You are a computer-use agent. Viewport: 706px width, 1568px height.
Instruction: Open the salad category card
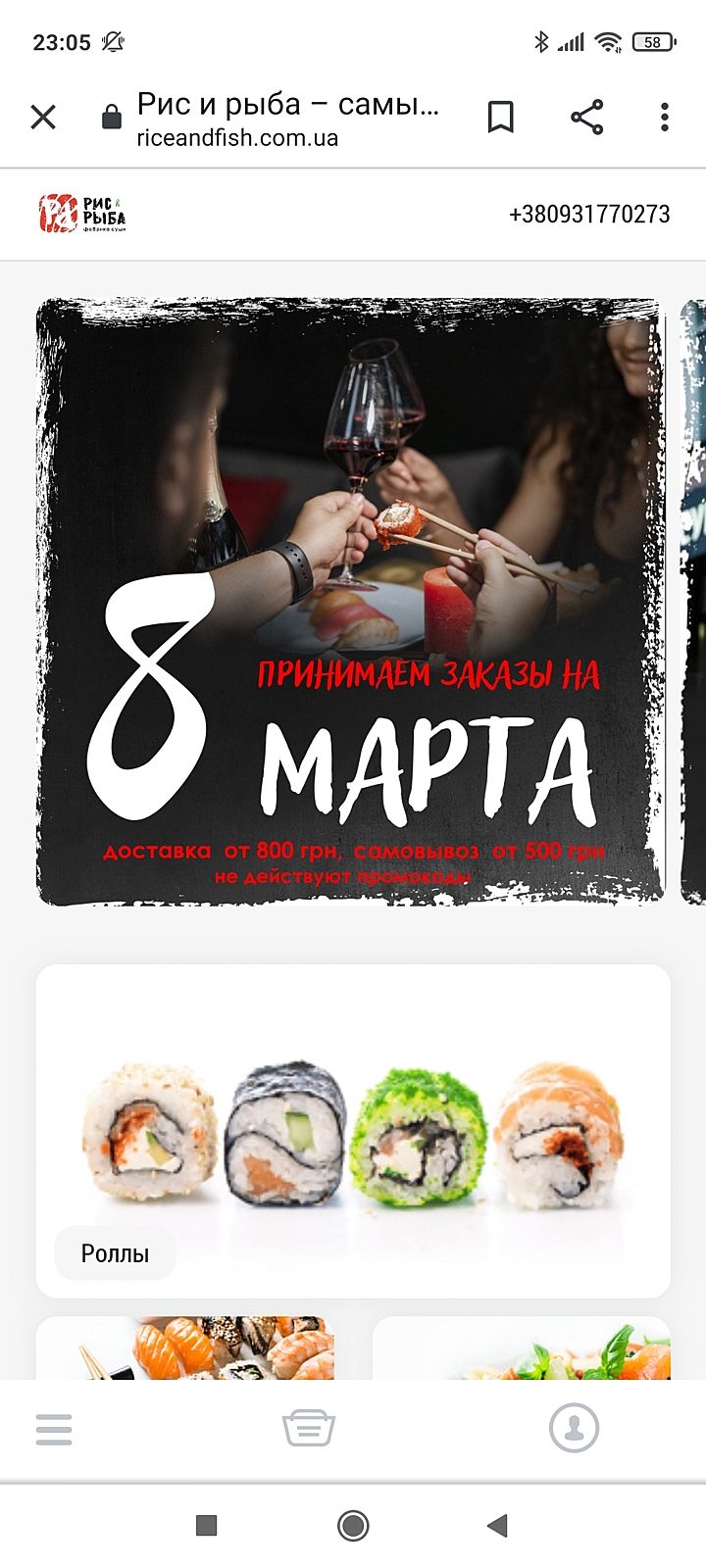coord(522,1347)
